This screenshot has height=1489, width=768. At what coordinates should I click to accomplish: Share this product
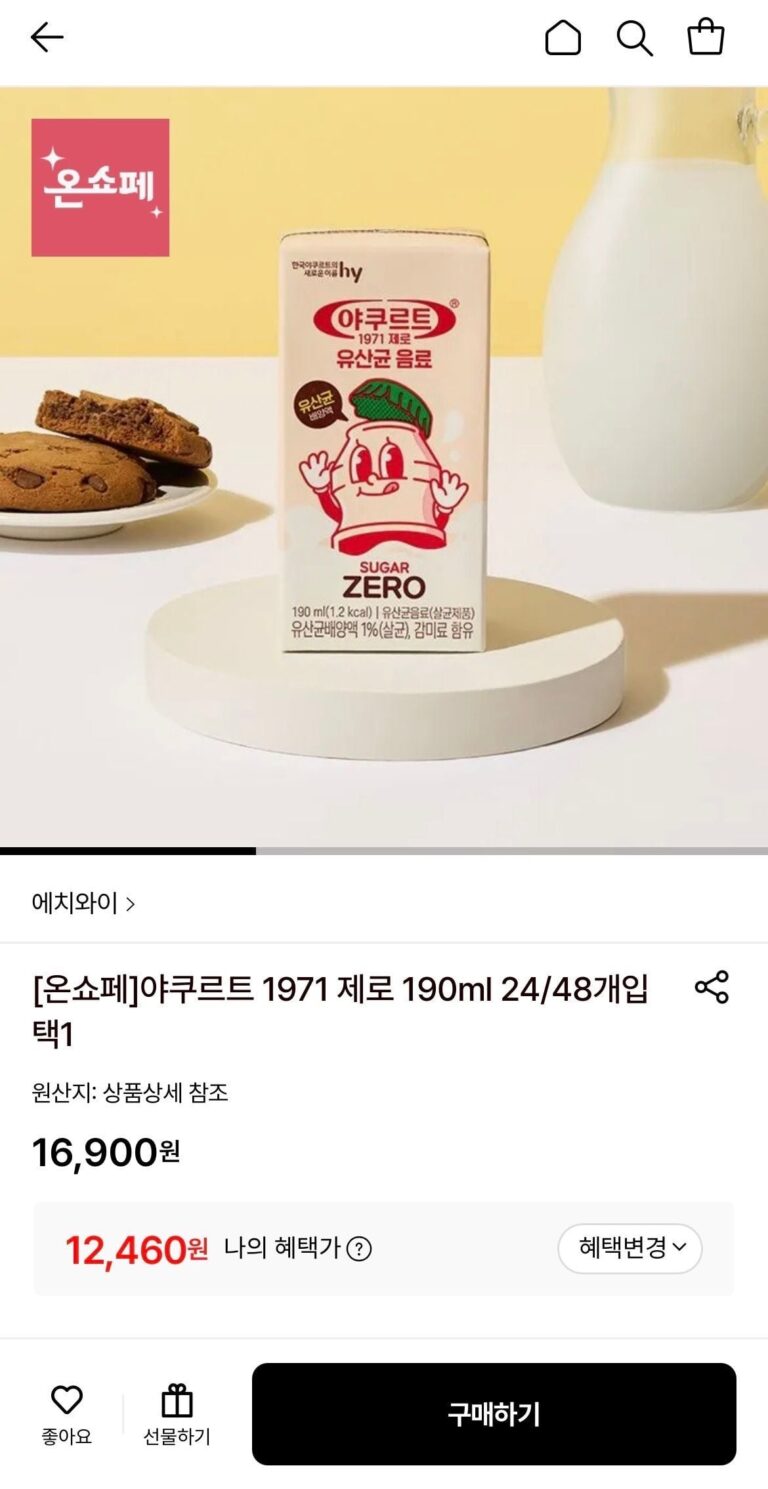point(711,987)
